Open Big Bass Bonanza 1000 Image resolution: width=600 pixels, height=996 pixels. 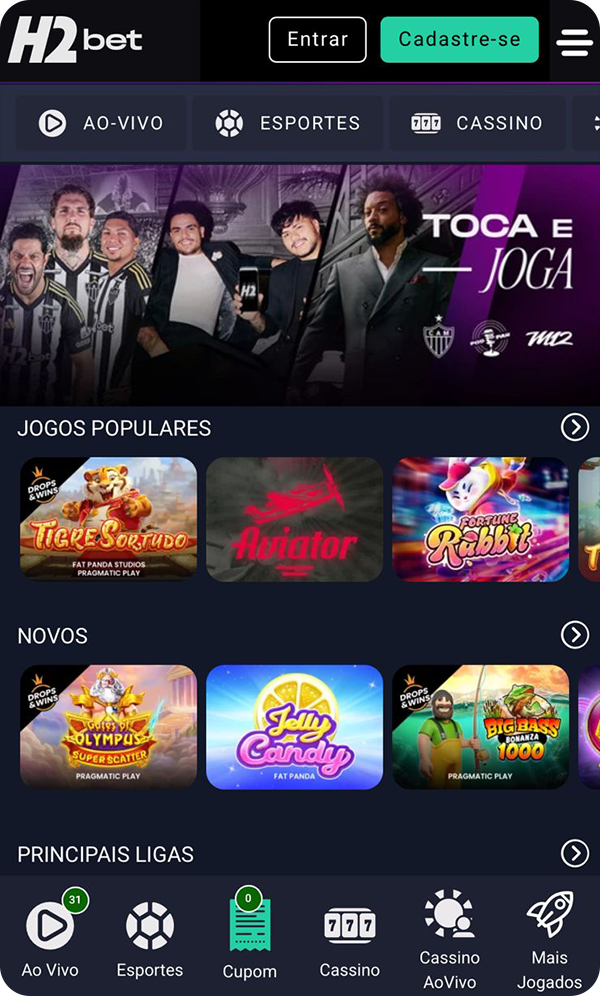tap(480, 727)
